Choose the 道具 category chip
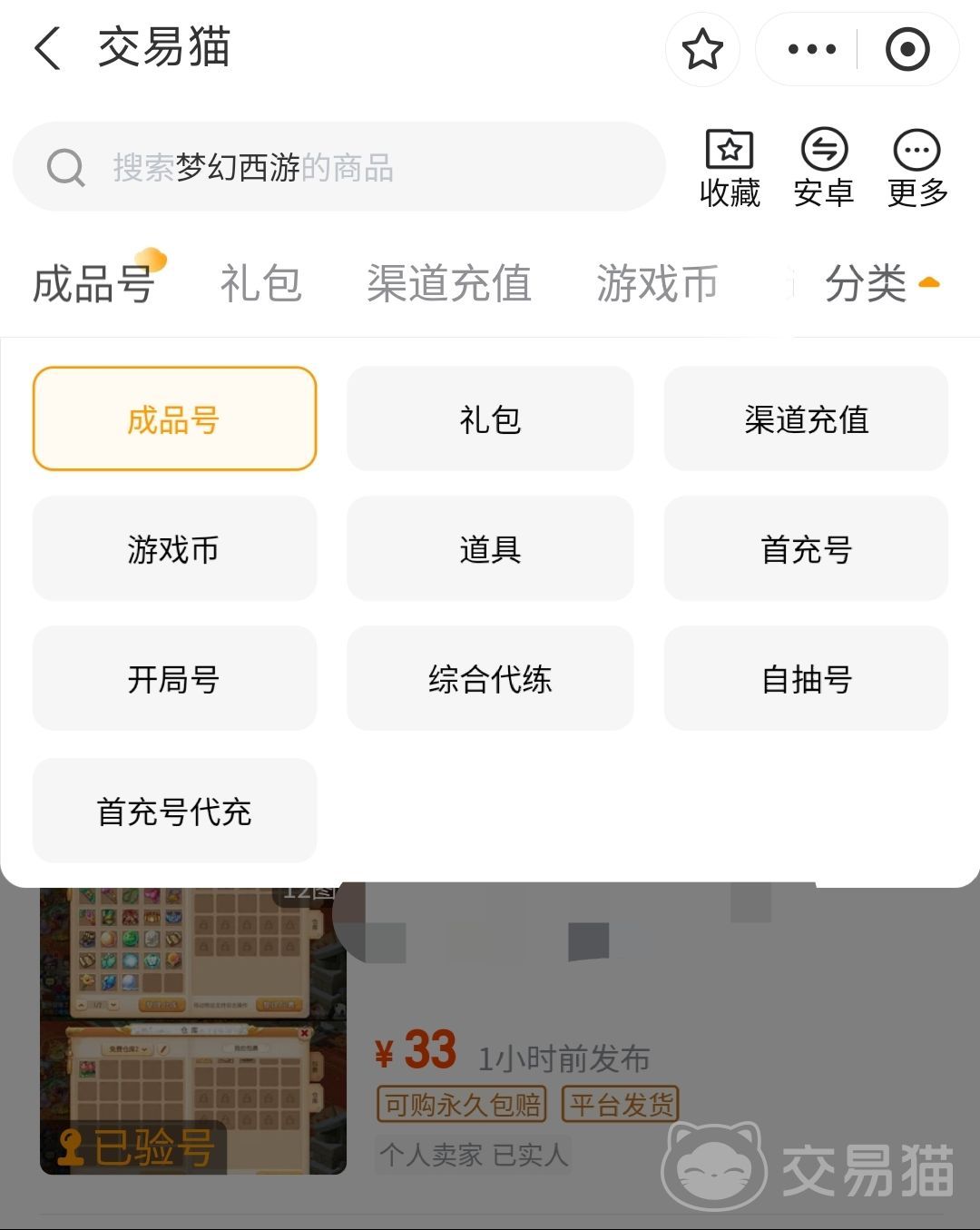Screen dimensions: 980x1230 [x=490, y=549]
